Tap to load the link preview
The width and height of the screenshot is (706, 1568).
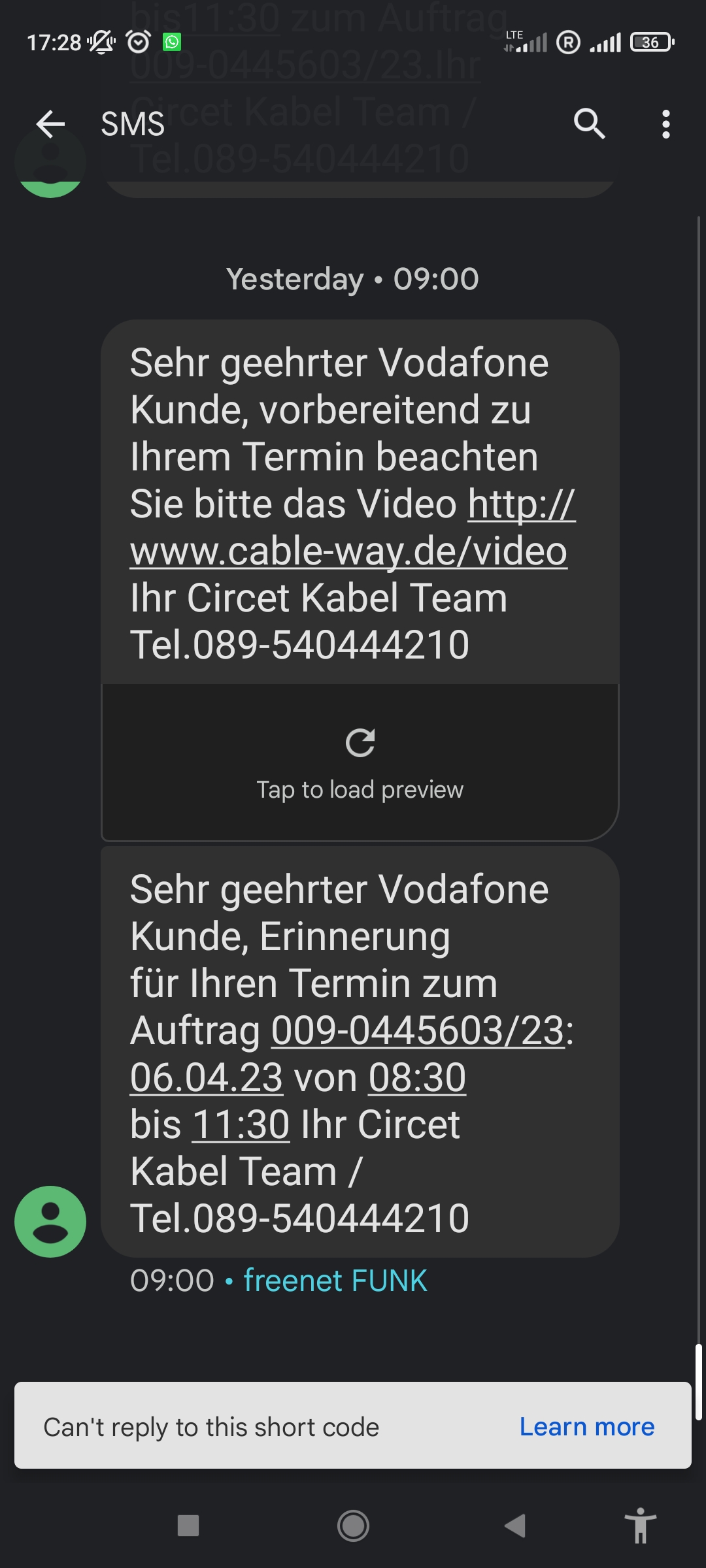(x=360, y=762)
